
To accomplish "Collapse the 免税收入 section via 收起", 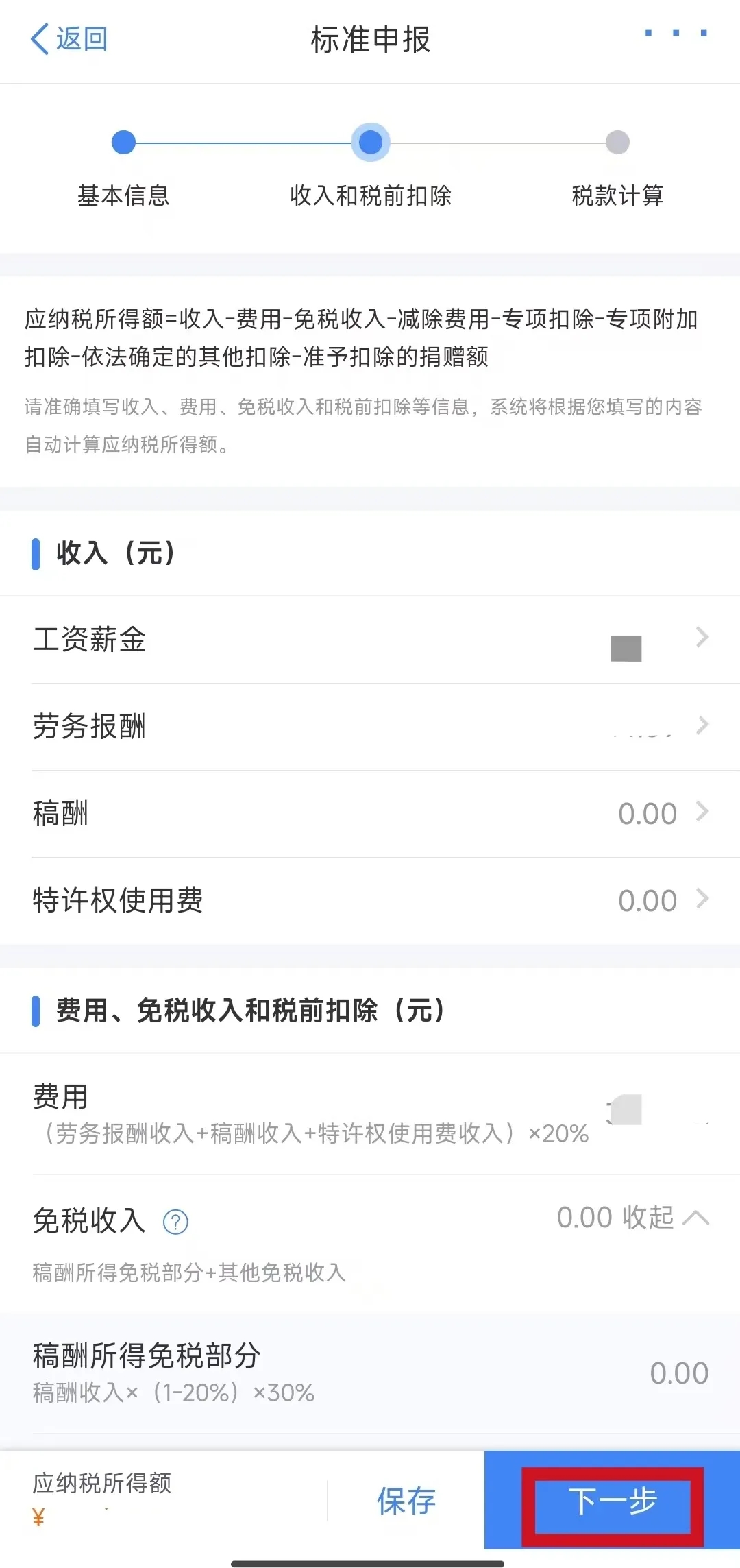I will pyautogui.click(x=665, y=1218).
